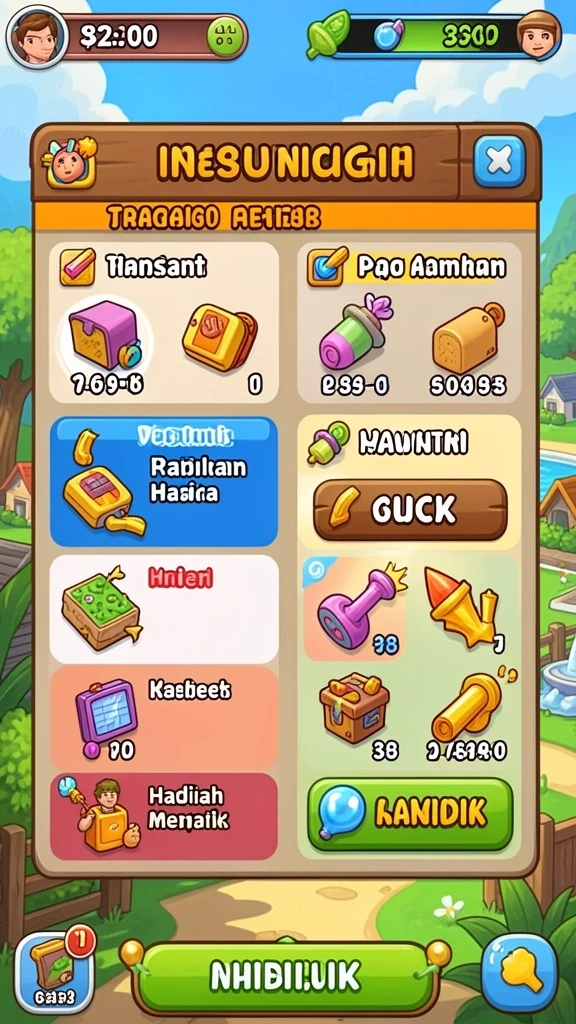Open the Rabiliain Hasira blue card
Viewport: 576px width, 1024px height.
[164, 481]
